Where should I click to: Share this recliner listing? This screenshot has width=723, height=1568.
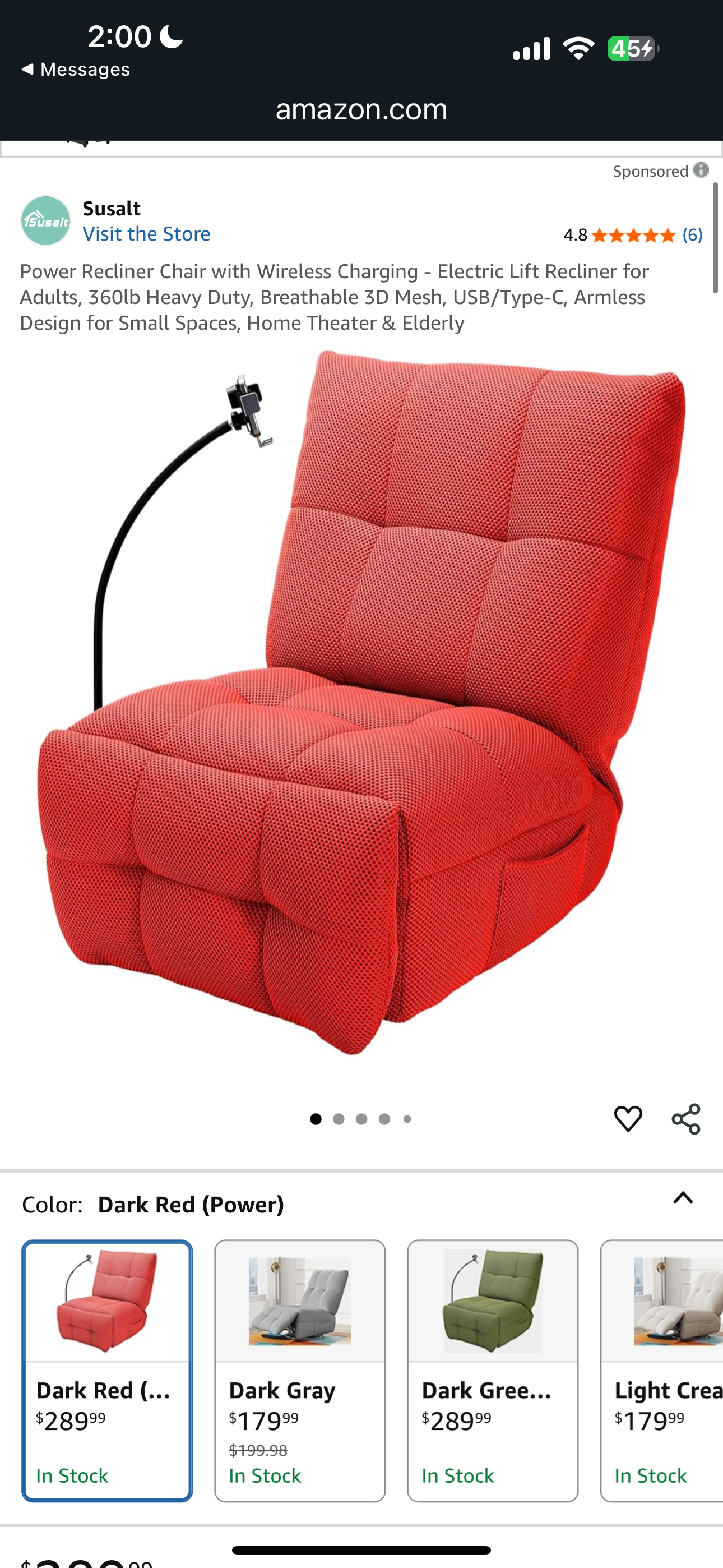pyautogui.click(x=686, y=1119)
